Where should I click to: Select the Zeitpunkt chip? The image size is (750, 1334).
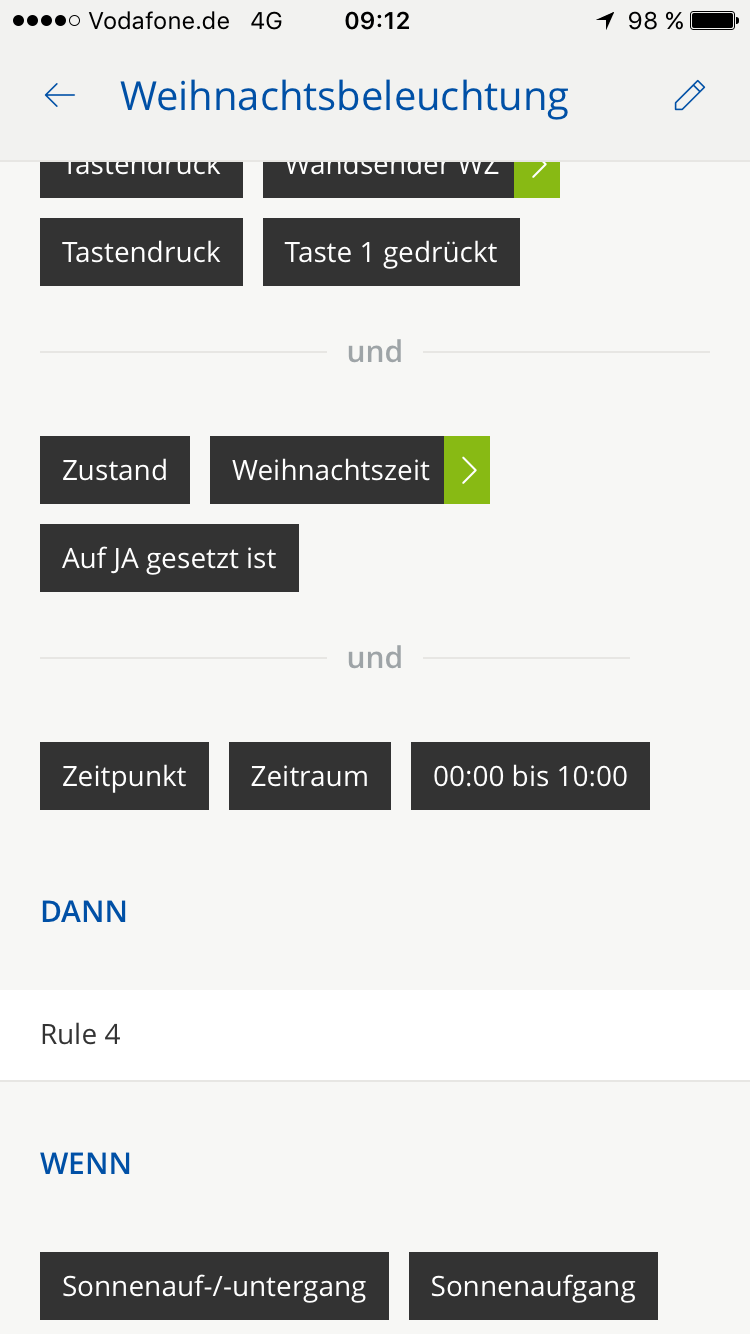click(x=124, y=776)
